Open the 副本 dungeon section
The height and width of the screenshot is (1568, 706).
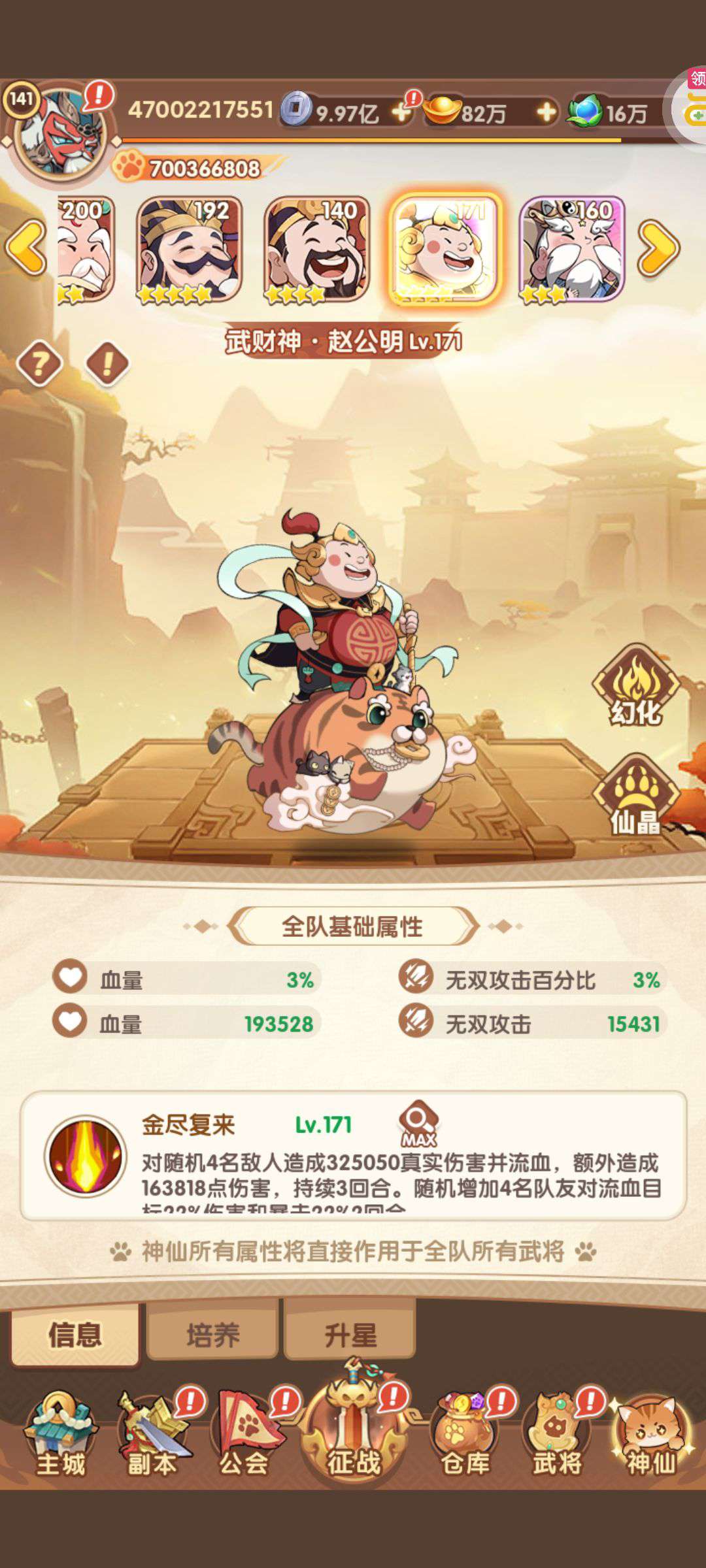[x=154, y=1434]
